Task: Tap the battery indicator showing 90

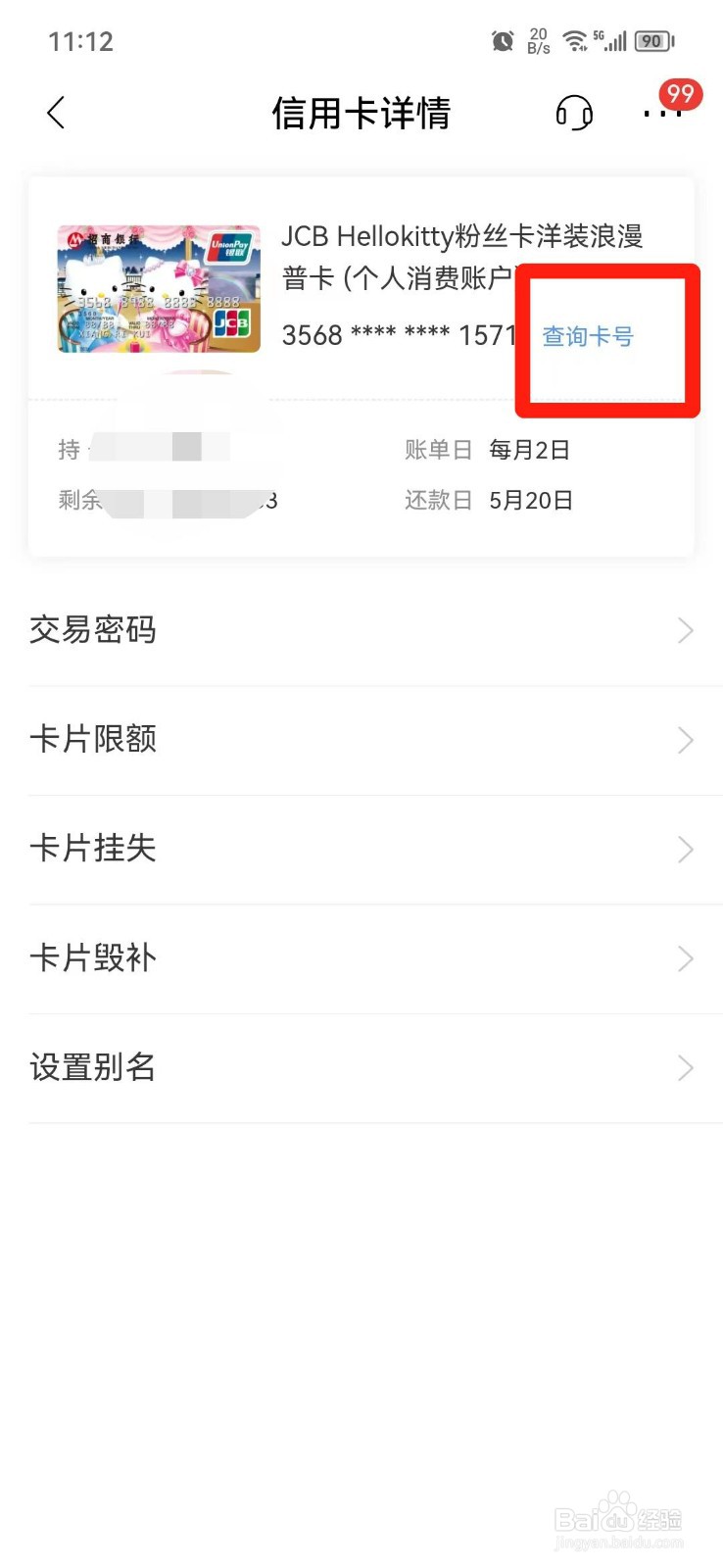Action: [x=658, y=40]
